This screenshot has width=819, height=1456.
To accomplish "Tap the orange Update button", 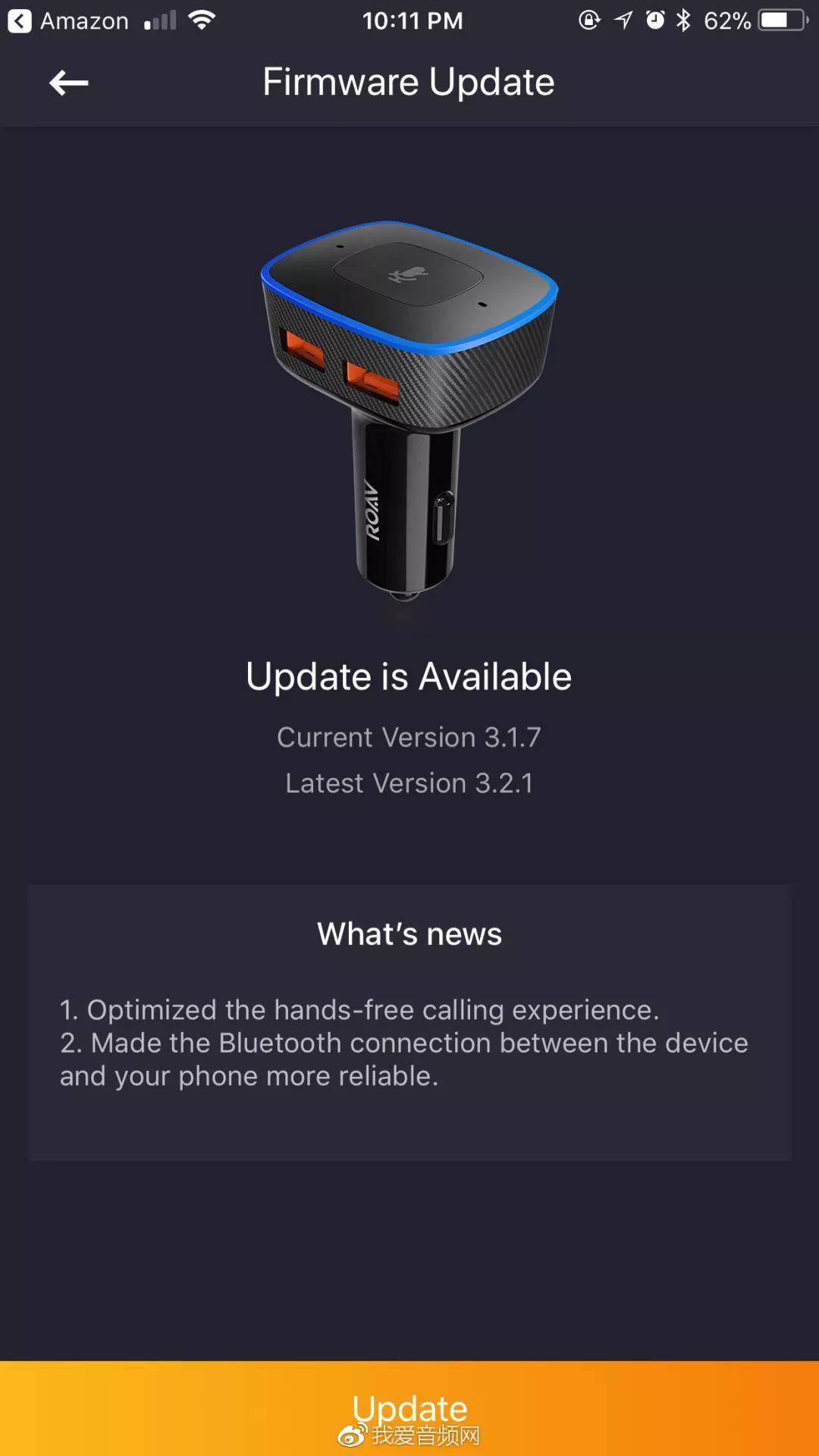I will click(x=409, y=1407).
